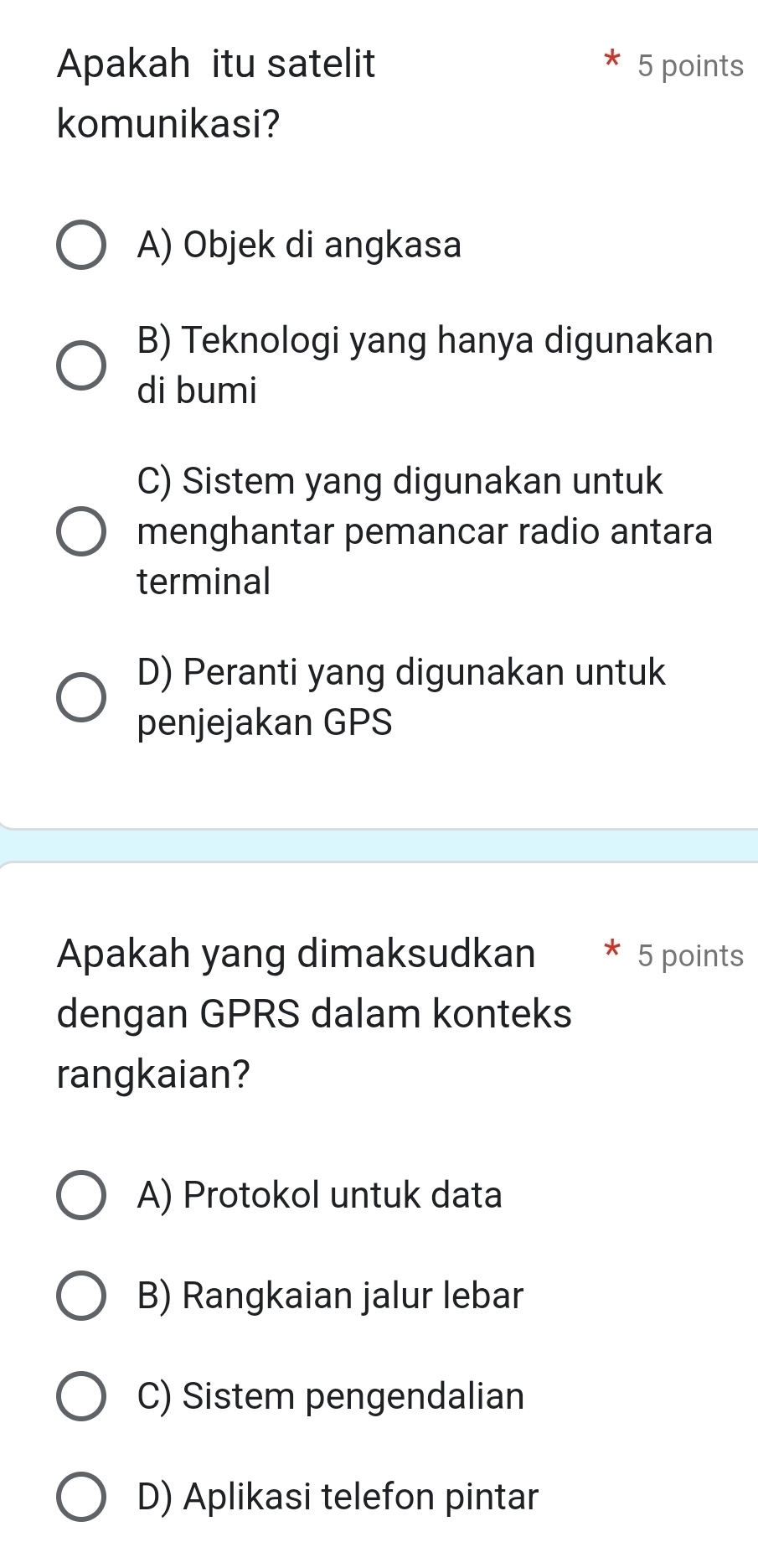
Task: Select answer A) Objek di angkasa
Action: click(x=81, y=246)
